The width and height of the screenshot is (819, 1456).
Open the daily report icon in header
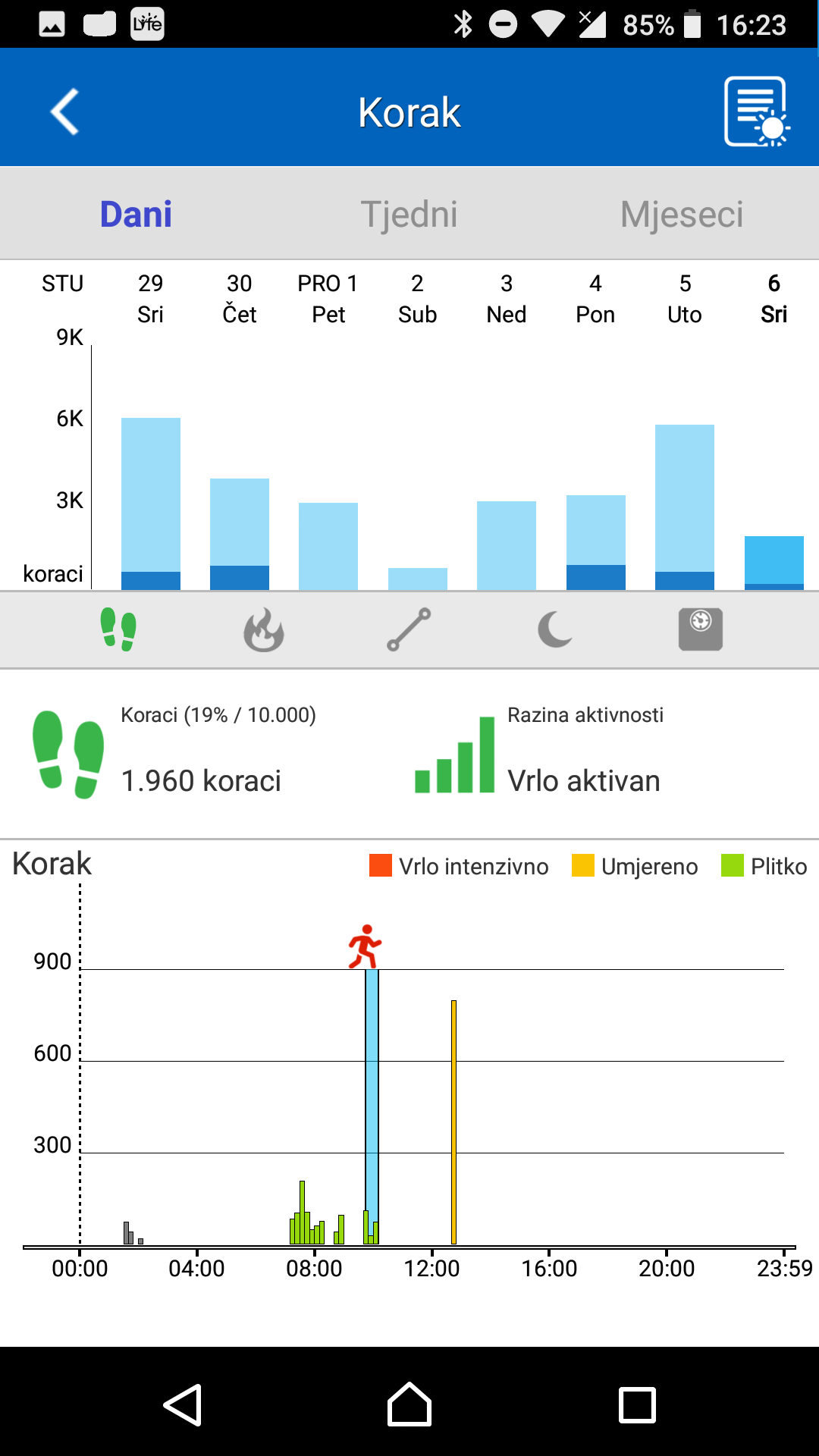(757, 111)
